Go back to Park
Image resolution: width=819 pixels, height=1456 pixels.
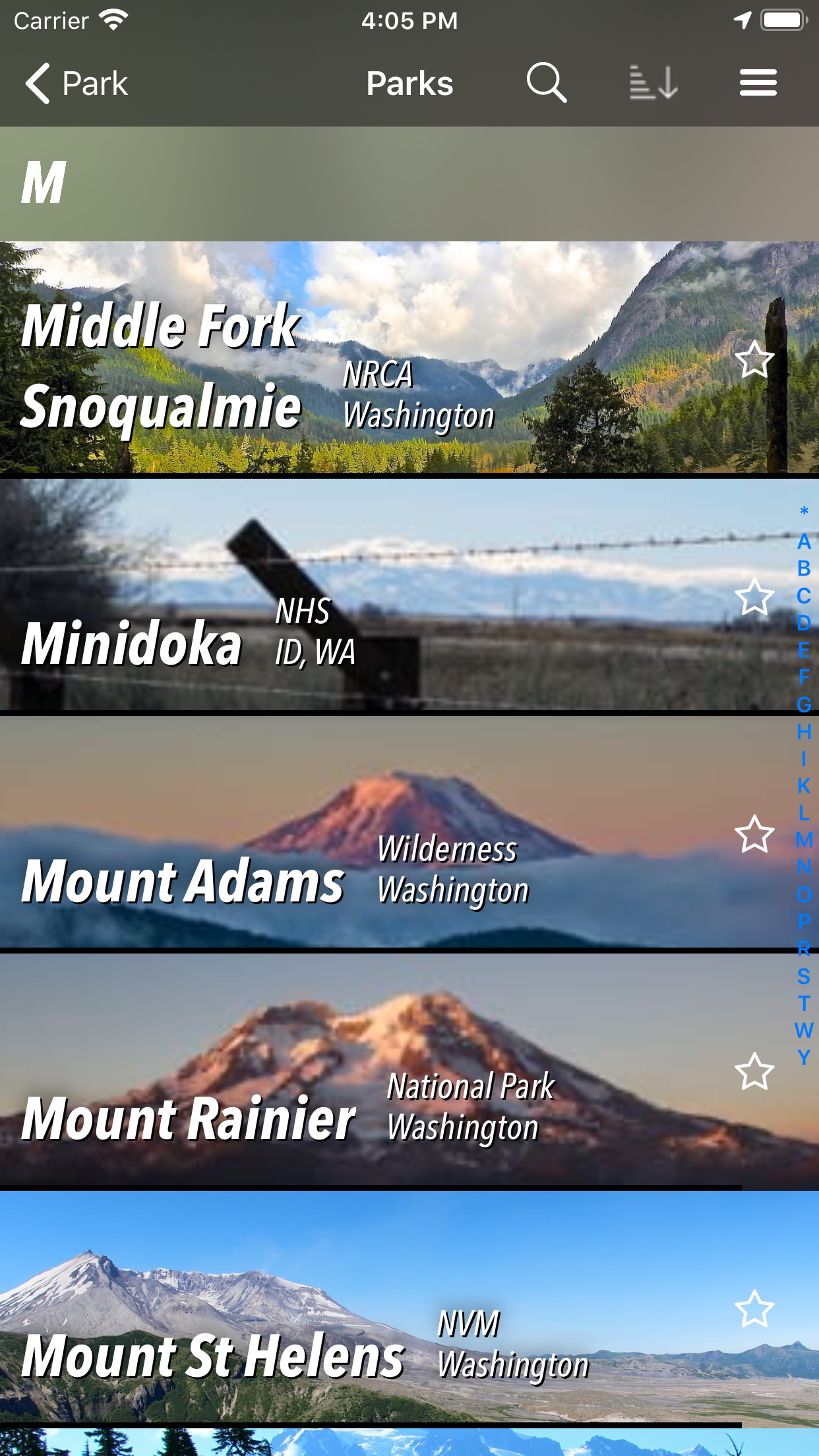pyautogui.click(x=76, y=84)
